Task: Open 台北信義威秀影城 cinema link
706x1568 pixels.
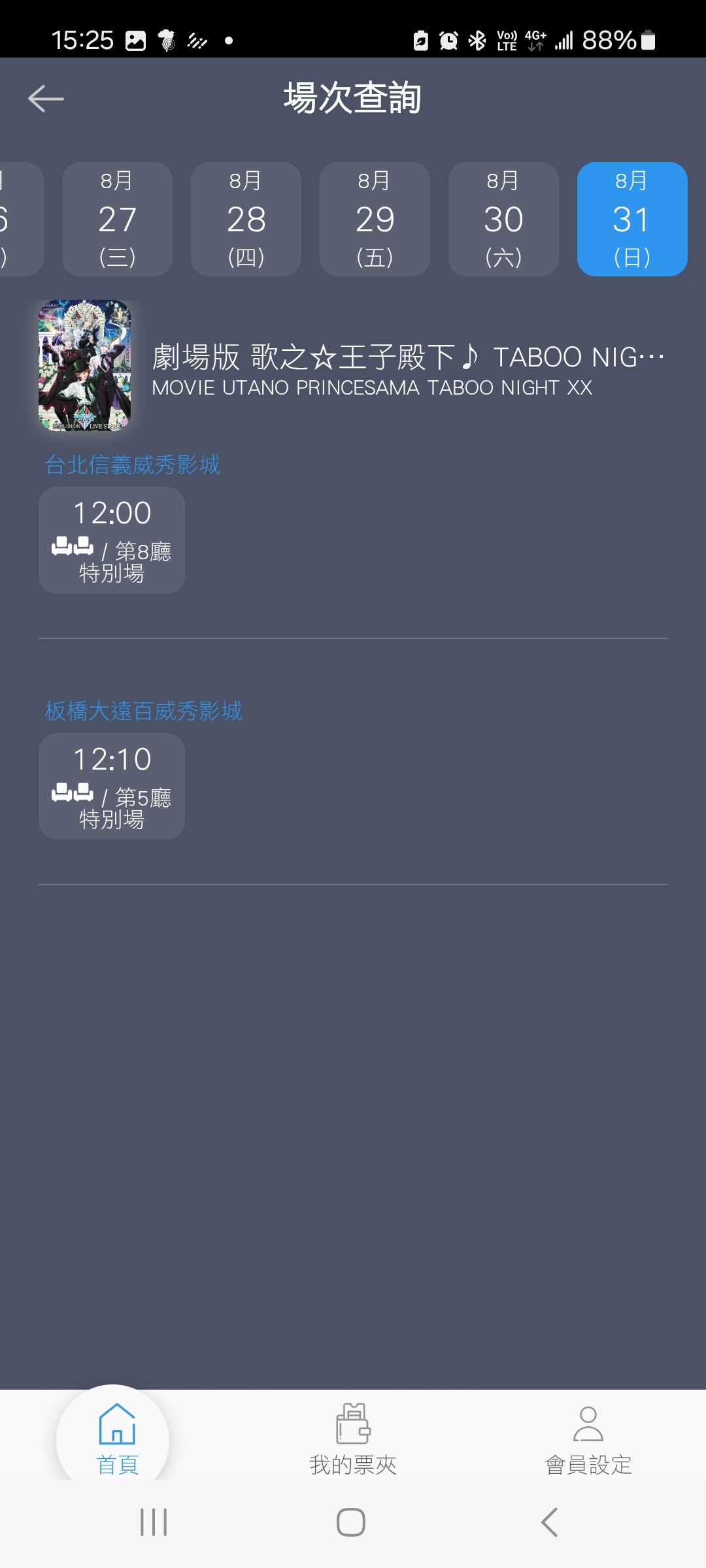Action: click(133, 465)
